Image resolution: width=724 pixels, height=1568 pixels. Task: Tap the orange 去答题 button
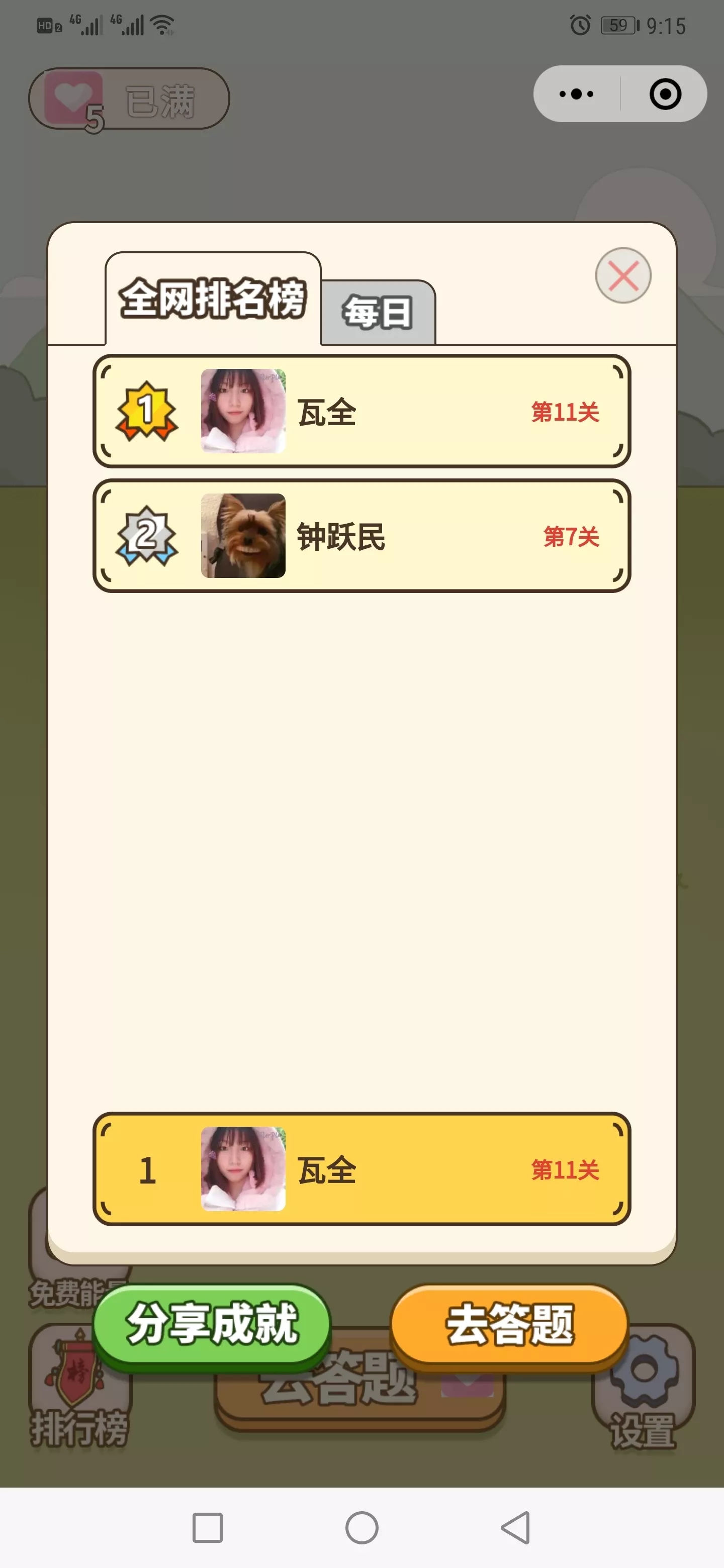(x=509, y=1325)
